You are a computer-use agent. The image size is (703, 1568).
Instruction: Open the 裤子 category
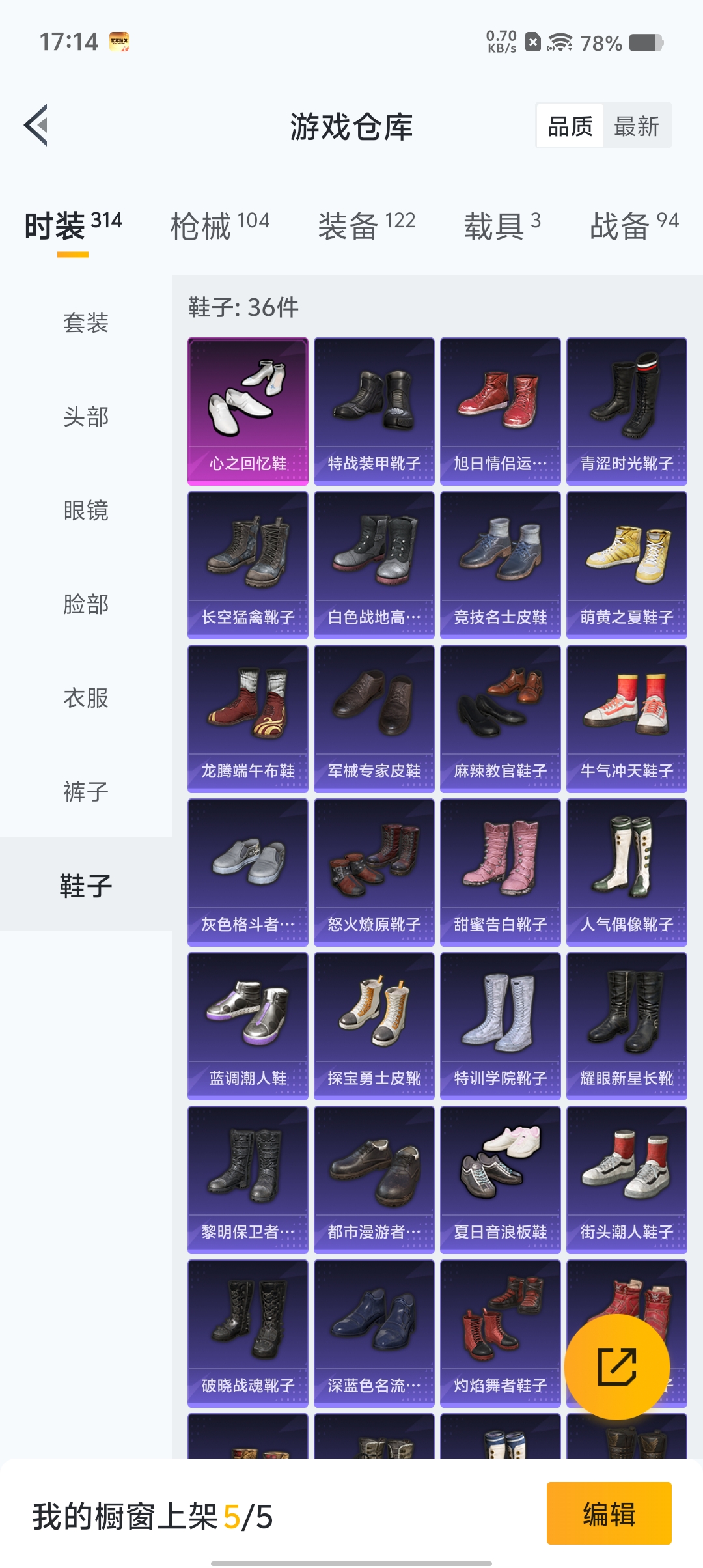[86, 792]
